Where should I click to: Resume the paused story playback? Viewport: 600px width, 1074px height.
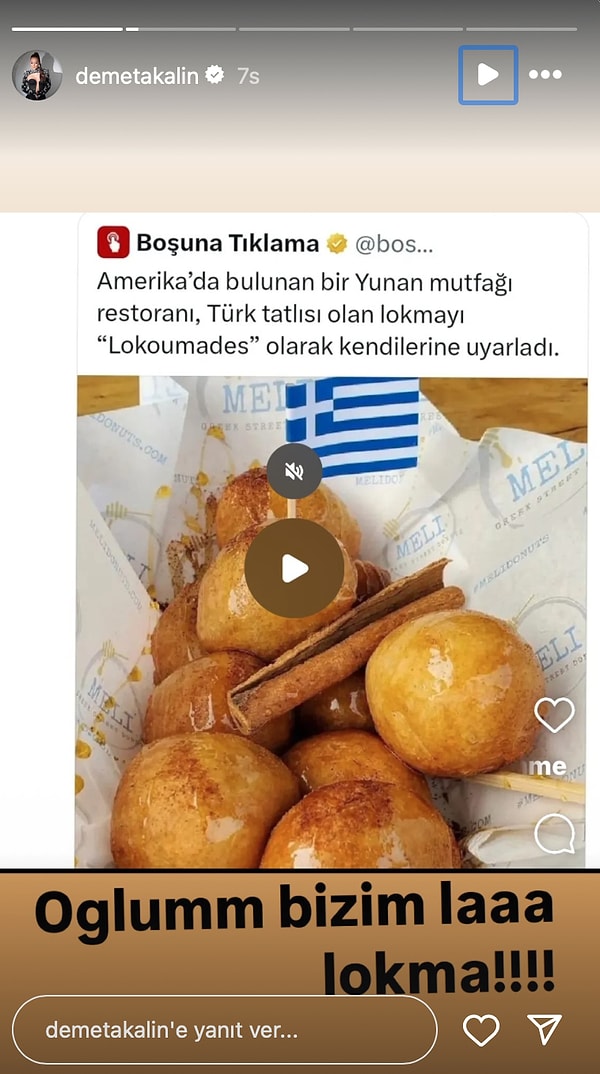(x=488, y=75)
